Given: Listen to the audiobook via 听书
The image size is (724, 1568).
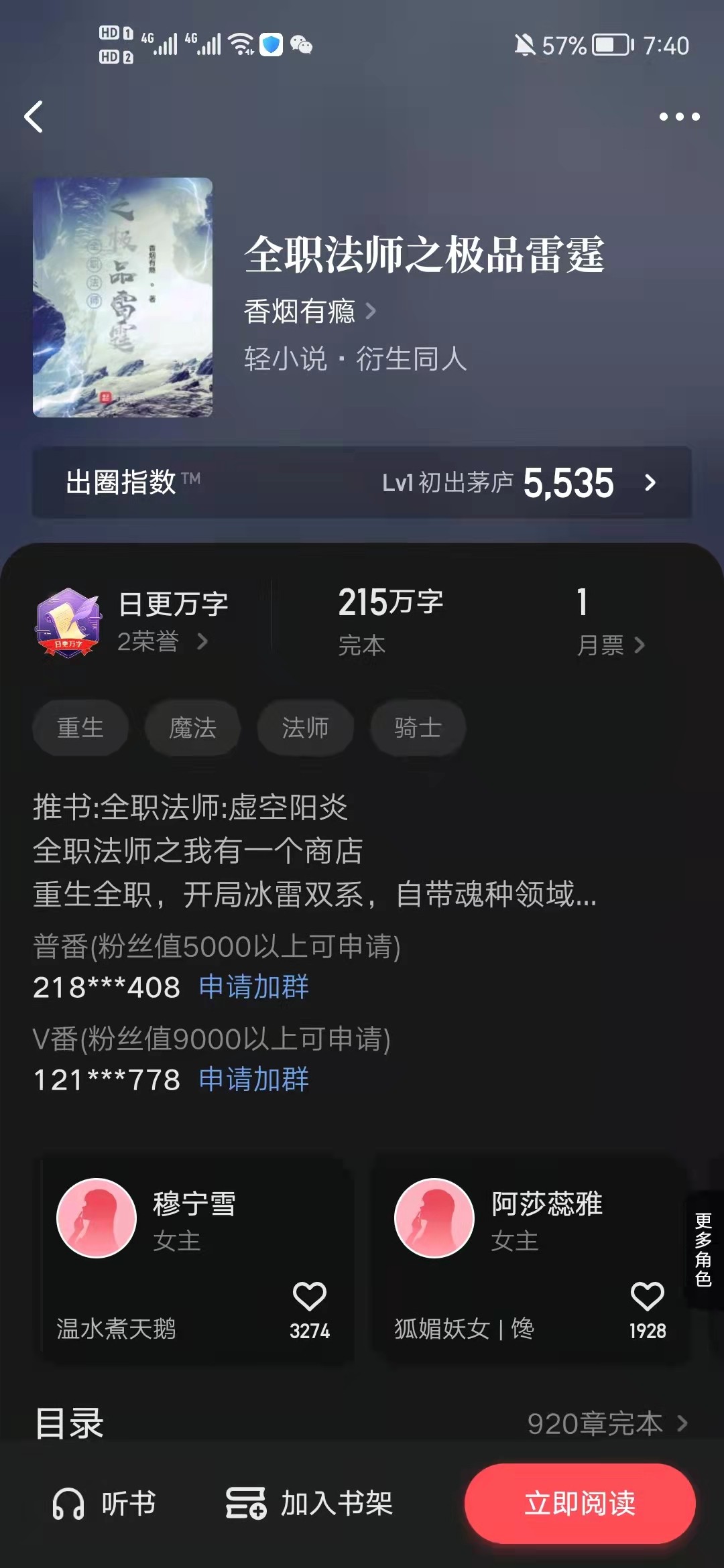Looking at the screenshot, I should pos(104,1504).
